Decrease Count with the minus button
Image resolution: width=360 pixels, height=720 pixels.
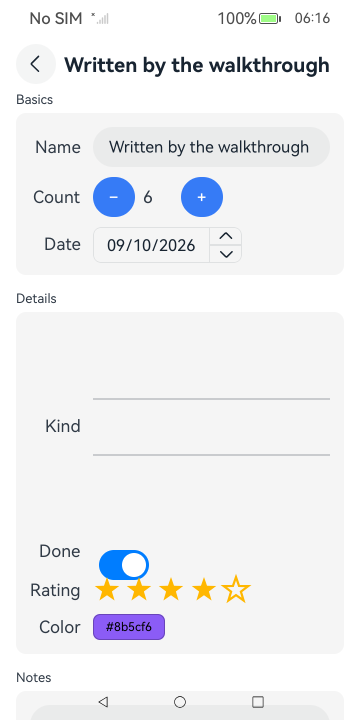pyautogui.click(x=114, y=197)
